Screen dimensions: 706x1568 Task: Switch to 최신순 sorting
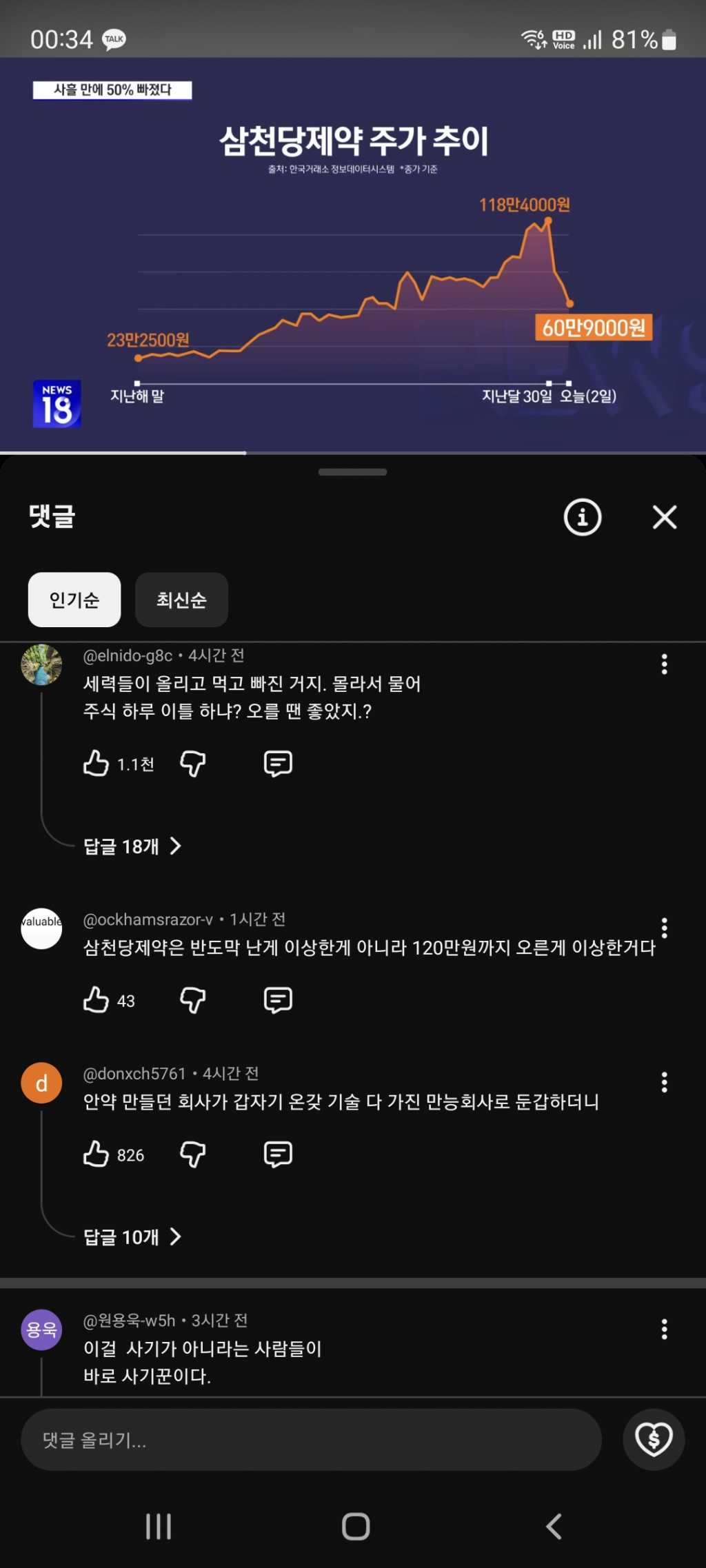[181, 600]
